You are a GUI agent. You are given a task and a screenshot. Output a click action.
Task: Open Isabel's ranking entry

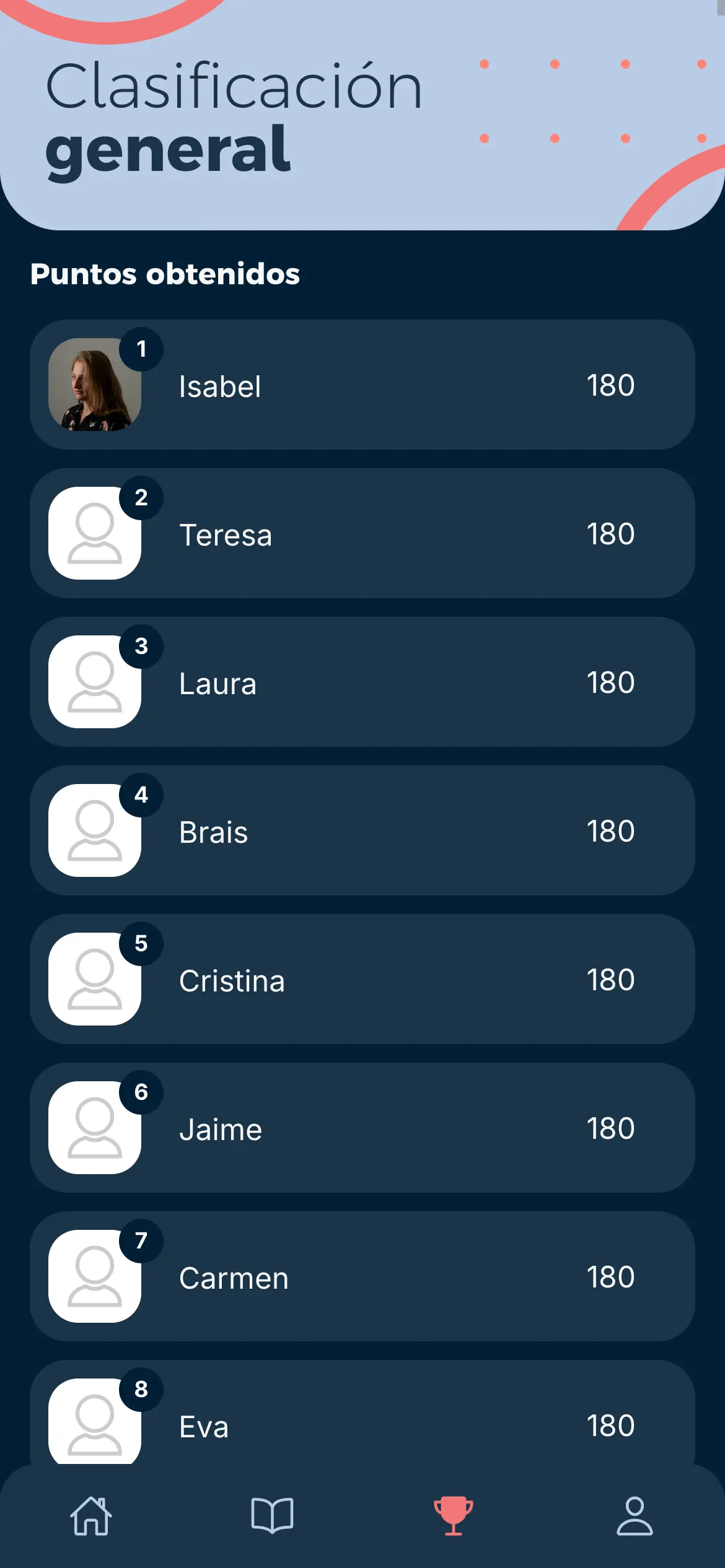pos(362,385)
